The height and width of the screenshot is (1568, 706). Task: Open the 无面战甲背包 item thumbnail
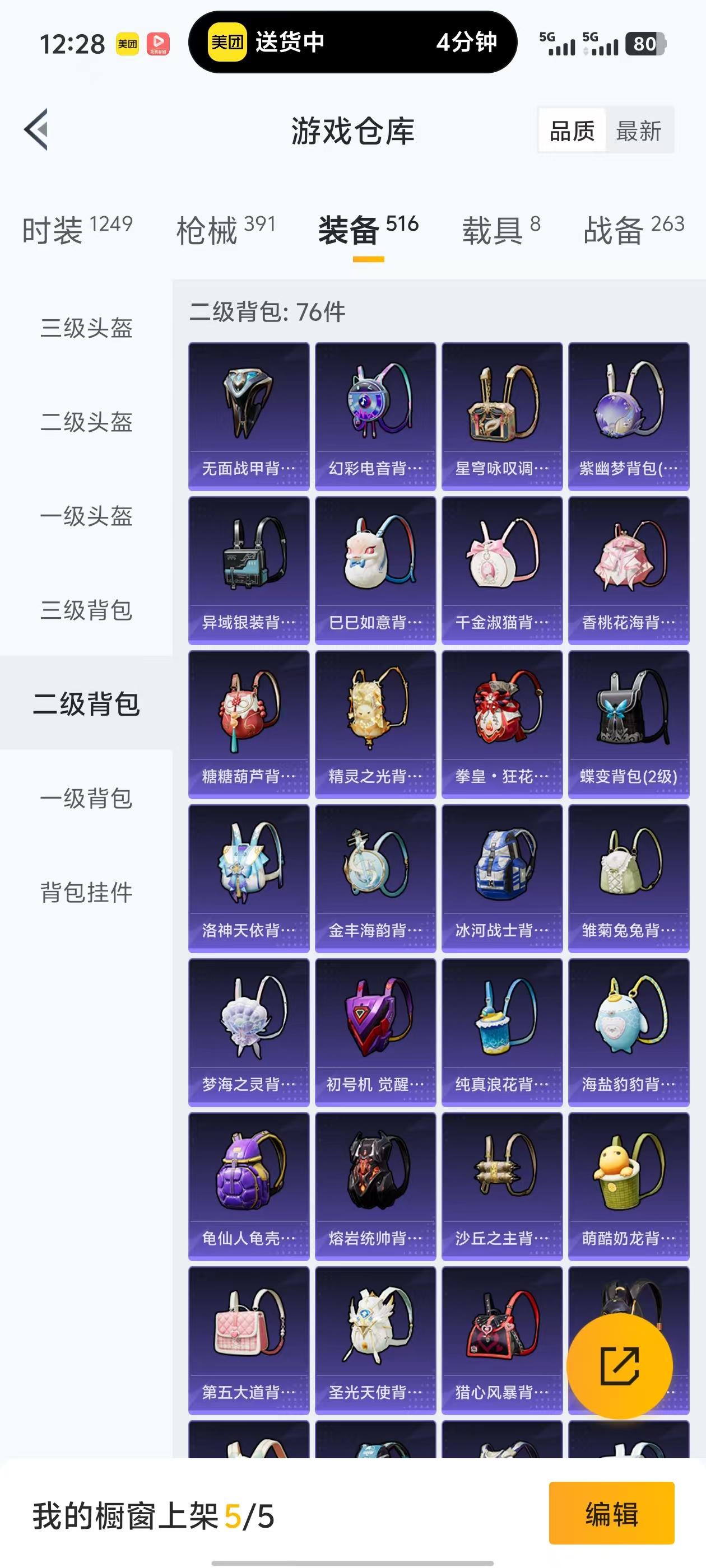pyautogui.click(x=249, y=414)
